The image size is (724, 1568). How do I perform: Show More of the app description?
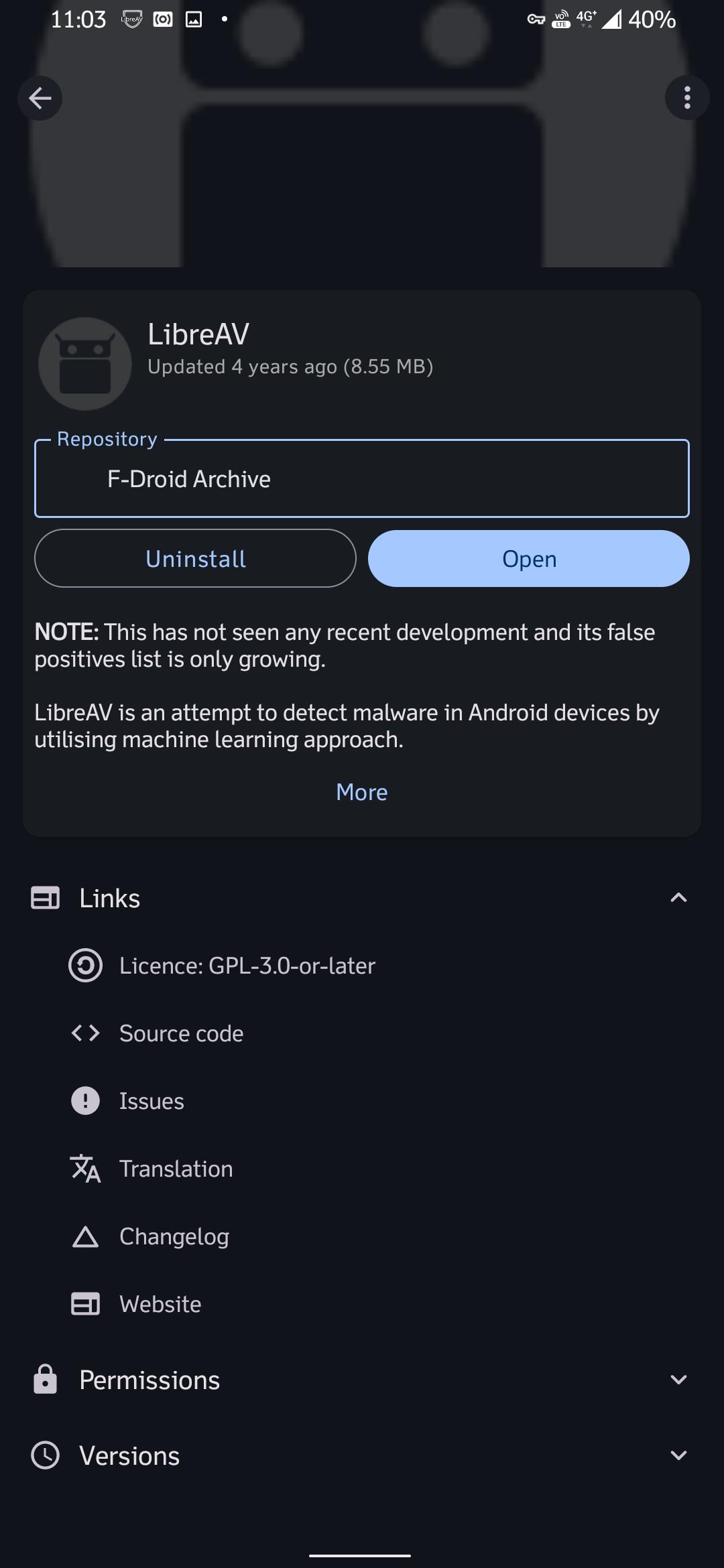point(361,792)
